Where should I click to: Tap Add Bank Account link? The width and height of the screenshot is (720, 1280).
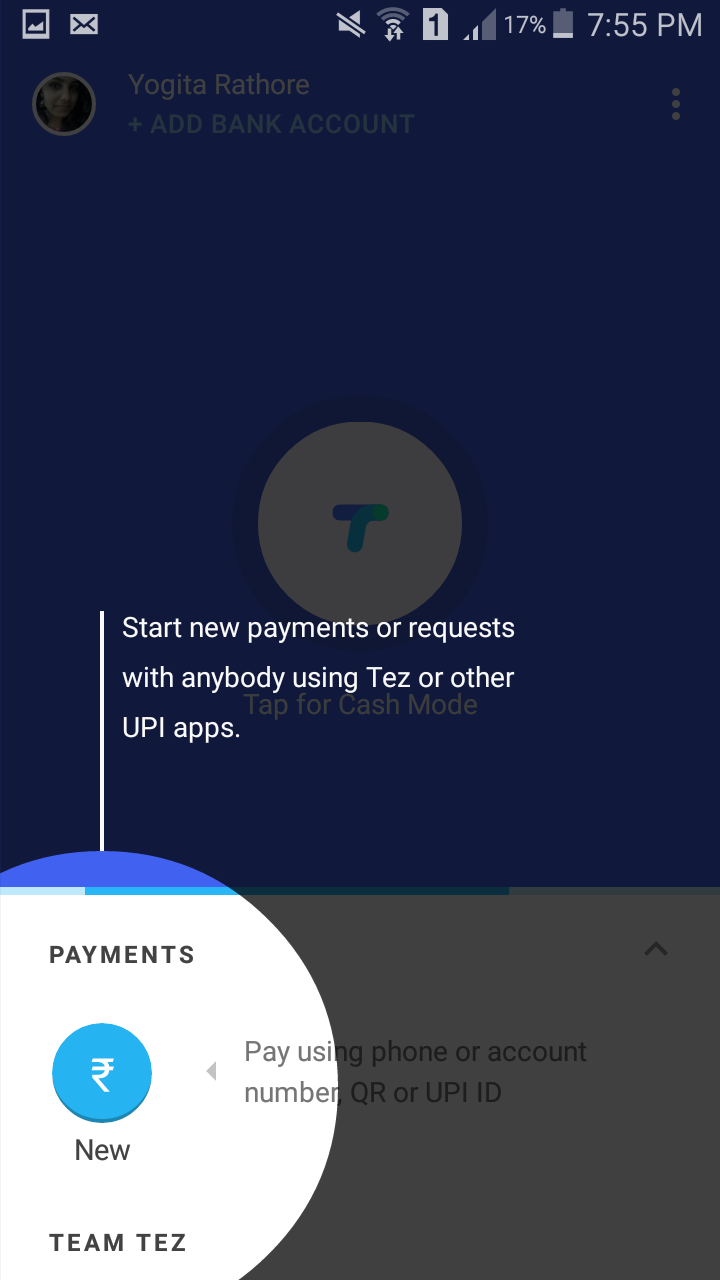271,125
